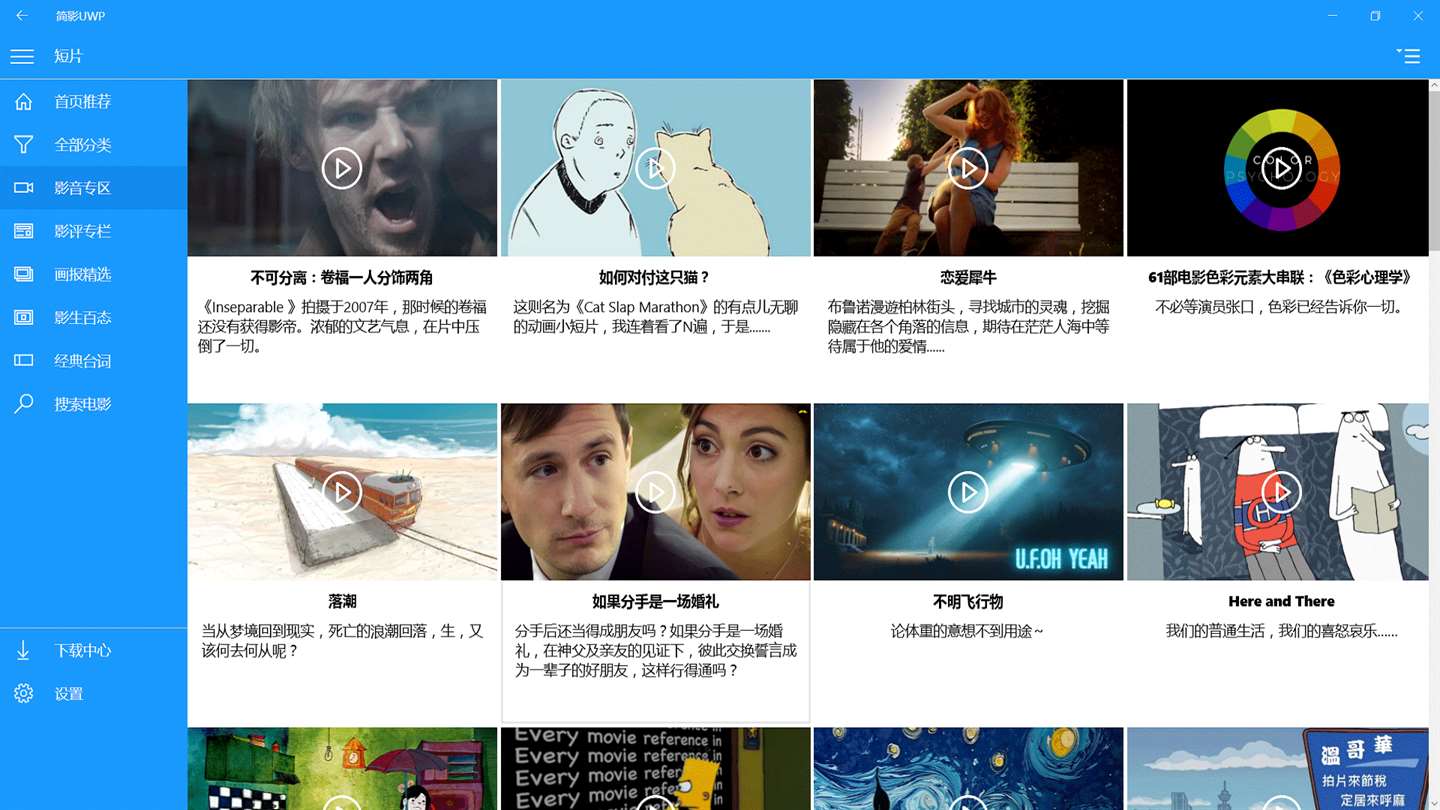Open the 色彩心理学 color video card
This screenshot has width=1440, height=810.
[1281, 169]
